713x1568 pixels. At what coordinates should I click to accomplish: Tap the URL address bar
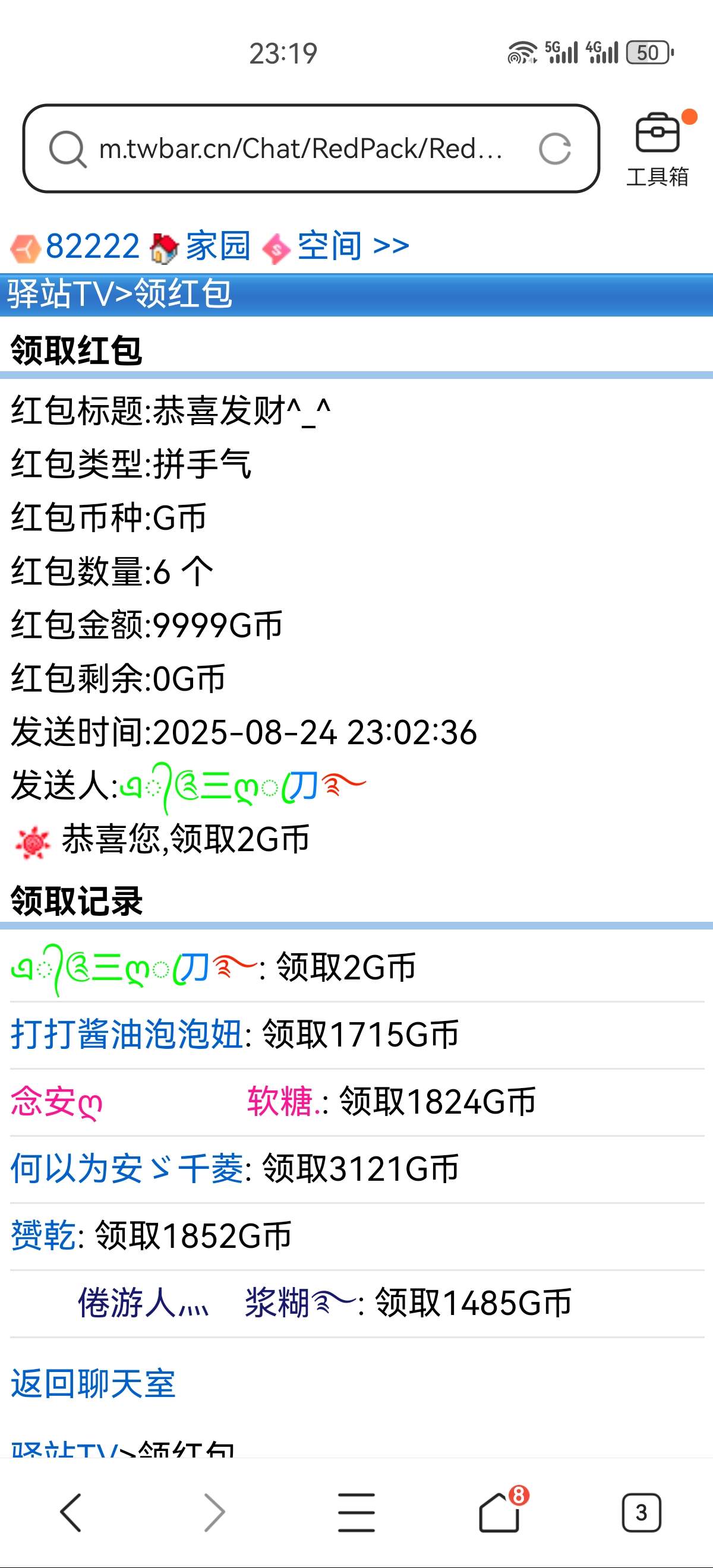pos(298,148)
